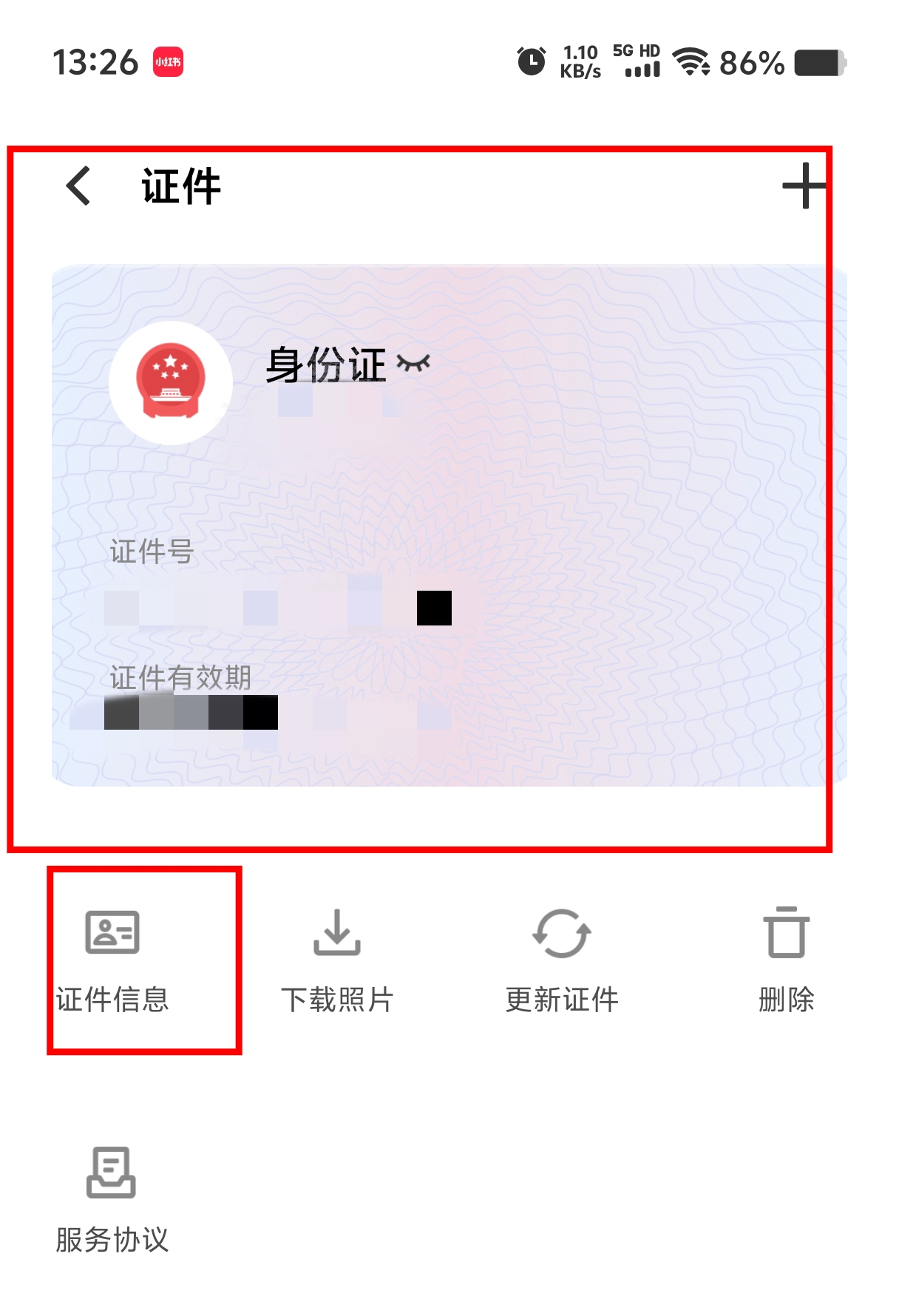
Task: Open 证件信息
Action: [112, 960]
